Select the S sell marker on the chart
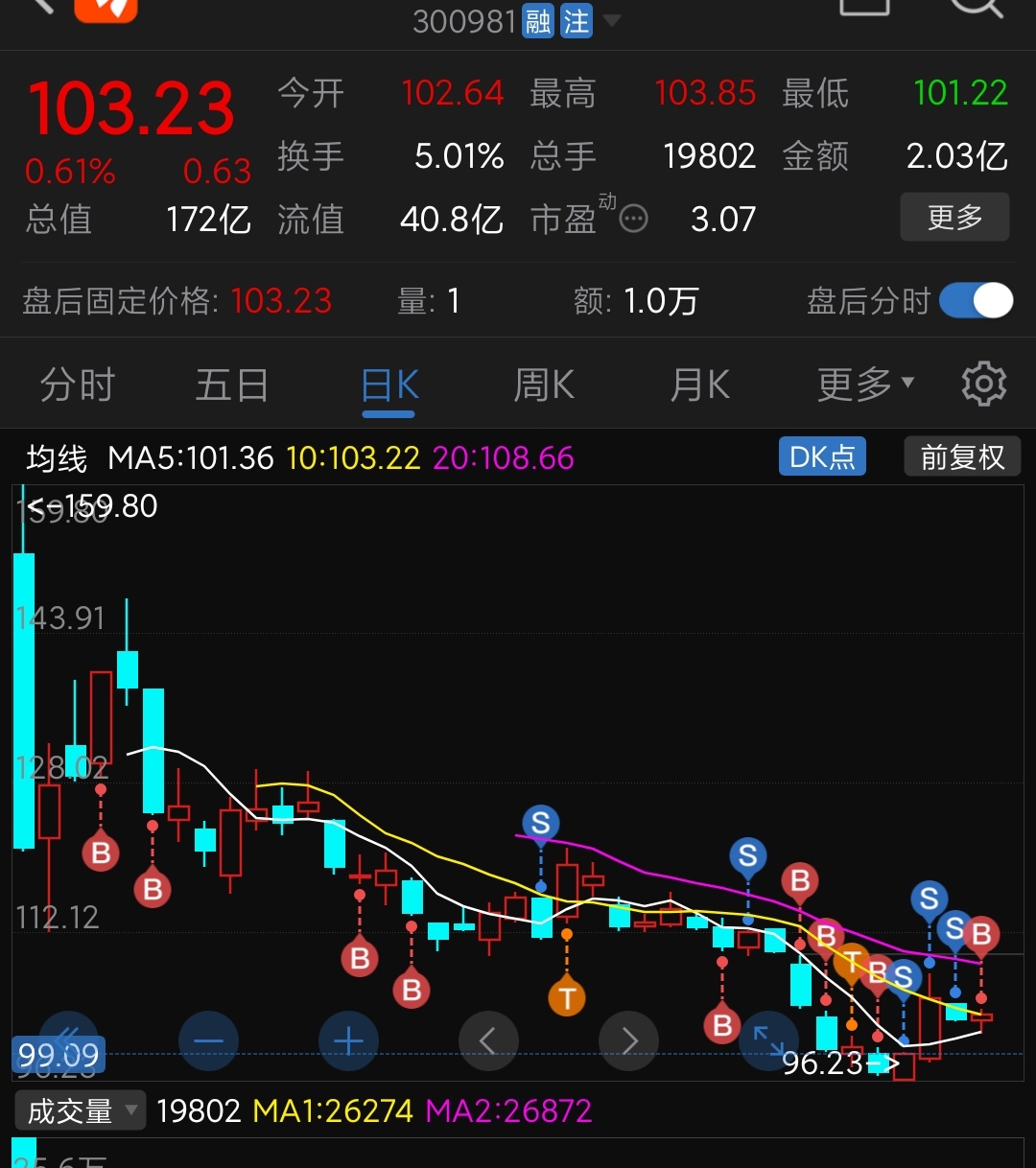This screenshot has height=1168, width=1036. [540, 823]
